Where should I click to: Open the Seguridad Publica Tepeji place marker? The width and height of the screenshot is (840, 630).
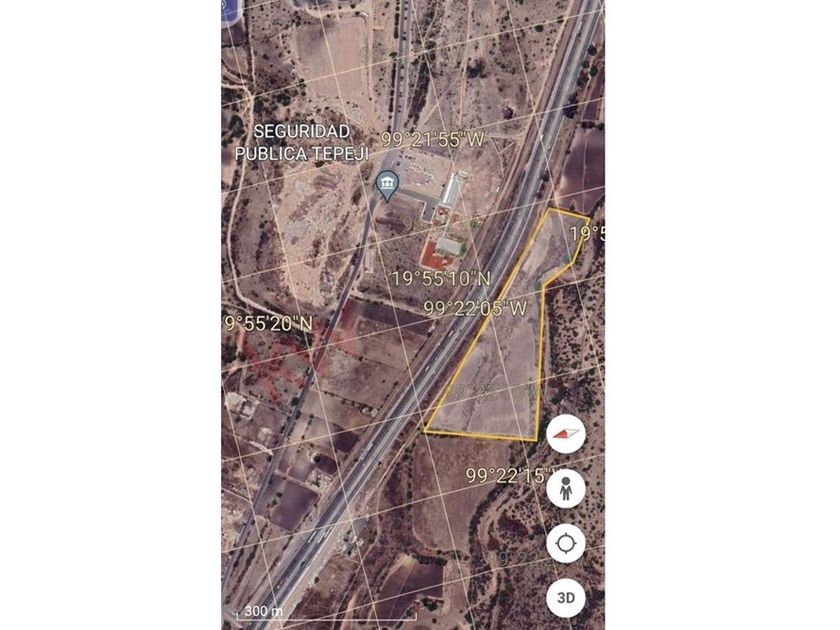(387, 186)
